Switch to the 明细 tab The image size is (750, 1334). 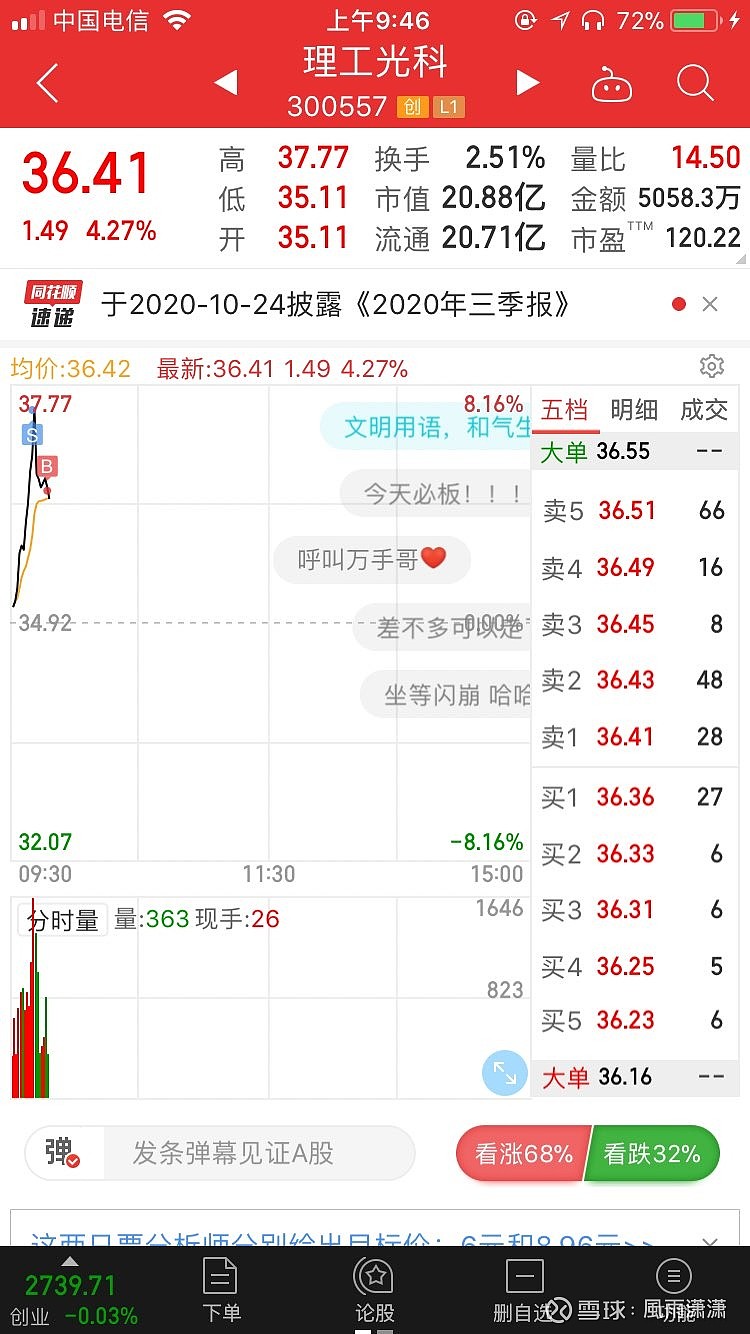point(634,409)
